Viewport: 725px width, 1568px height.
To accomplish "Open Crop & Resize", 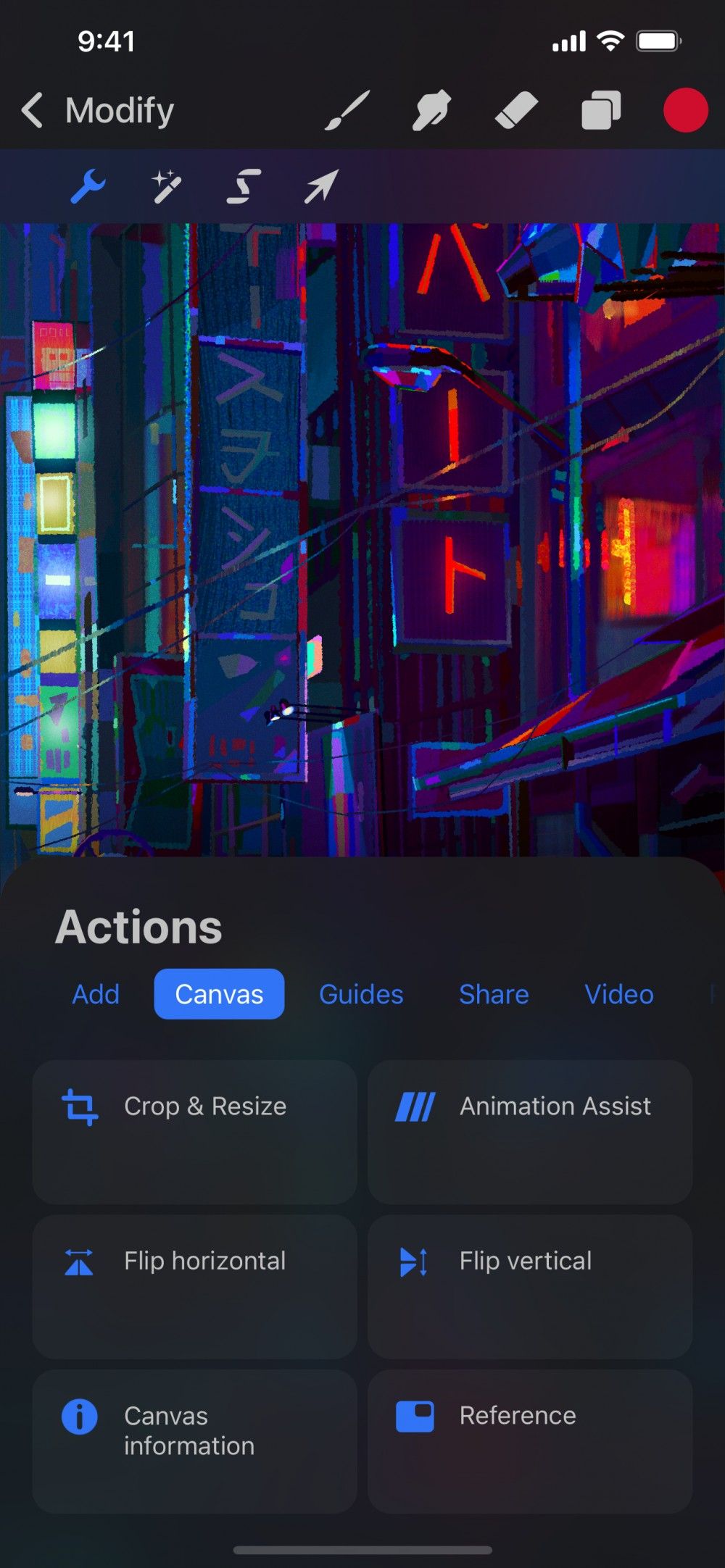I will (x=192, y=1130).
